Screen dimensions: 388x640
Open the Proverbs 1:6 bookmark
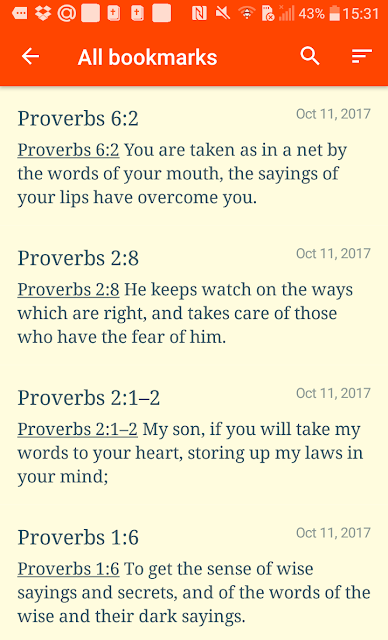(x=194, y=577)
